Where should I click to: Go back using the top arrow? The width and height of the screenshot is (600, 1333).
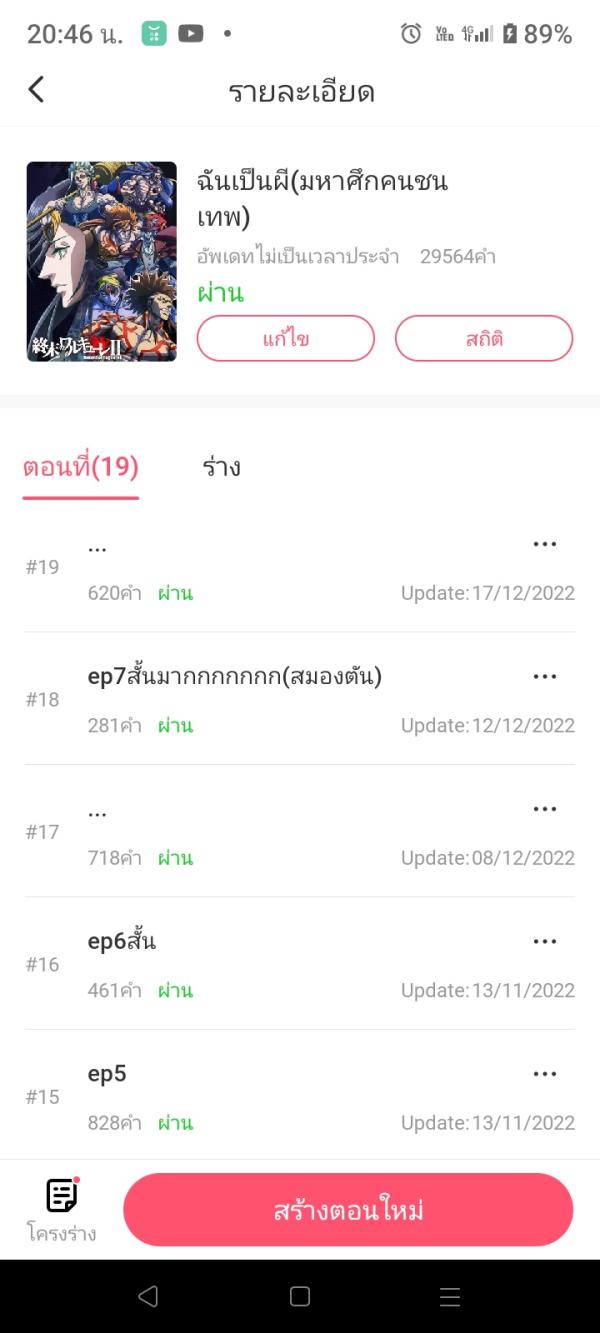tap(36, 90)
